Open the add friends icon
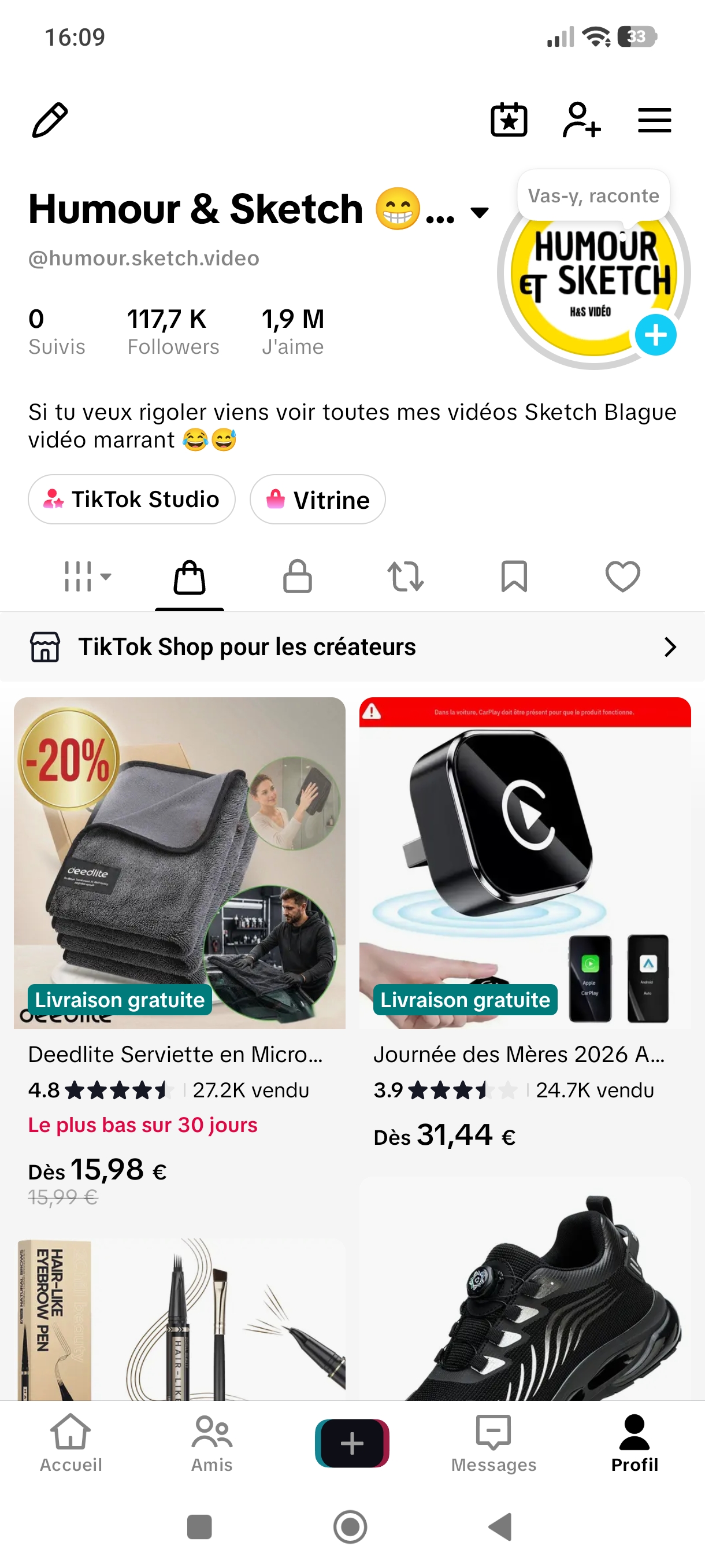Viewport: 705px width, 1568px height. tap(581, 120)
